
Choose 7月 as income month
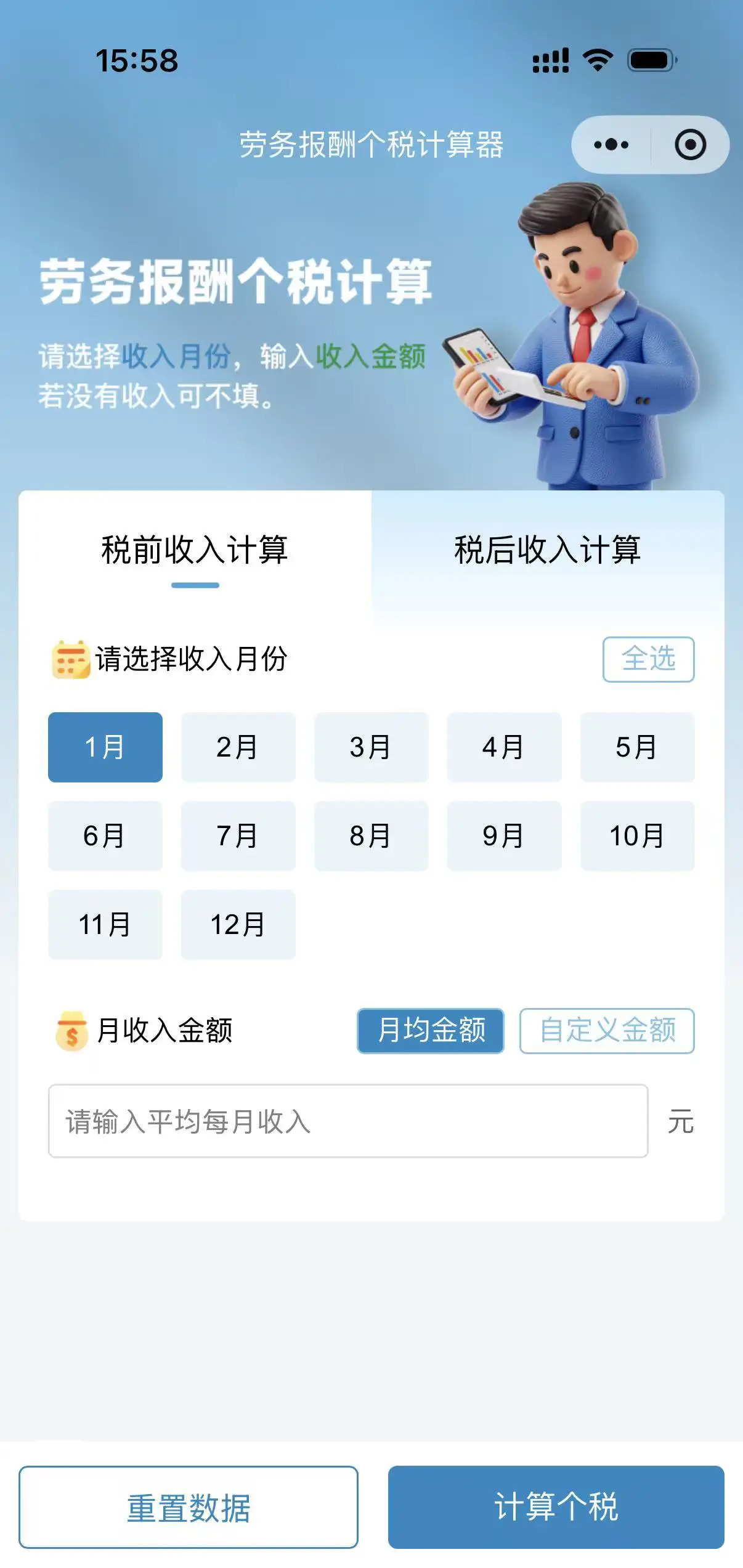click(238, 836)
